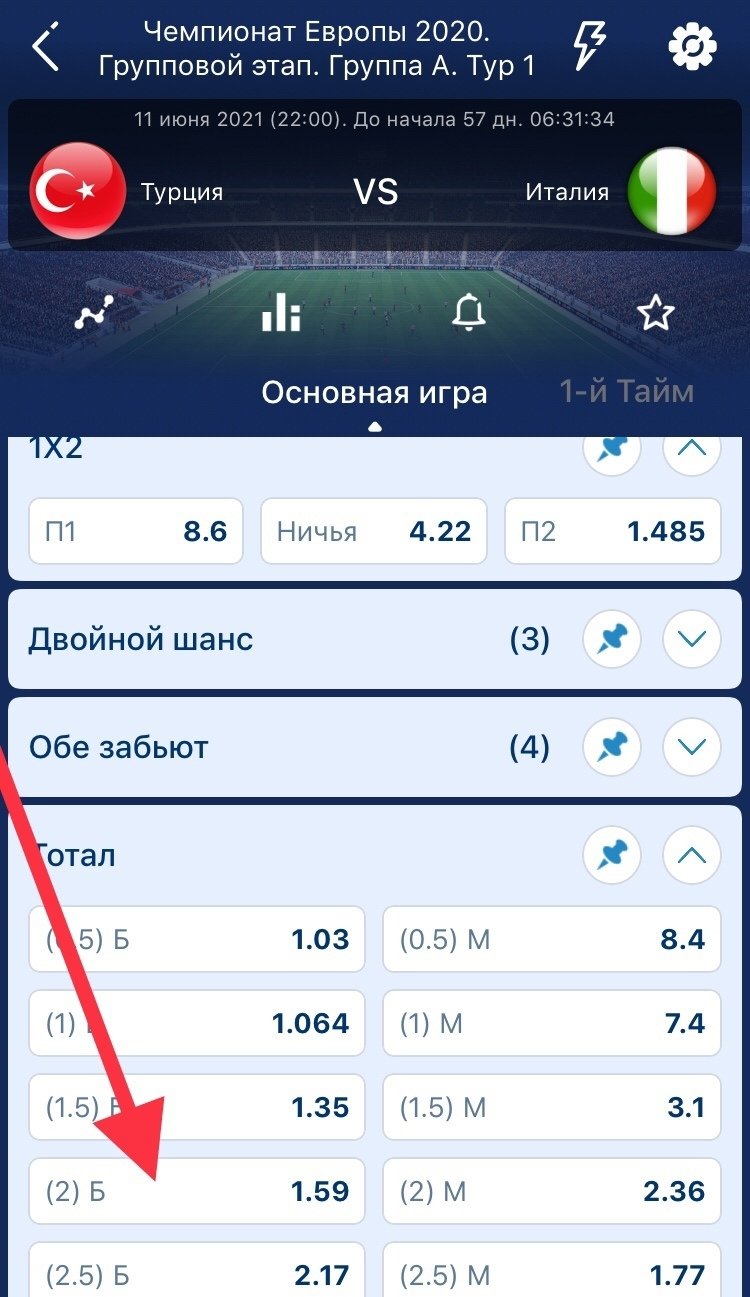Pin the Тотал market
The height and width of the screenshot is (1297, 750).
pyautogui.click(x=612, y=855)
